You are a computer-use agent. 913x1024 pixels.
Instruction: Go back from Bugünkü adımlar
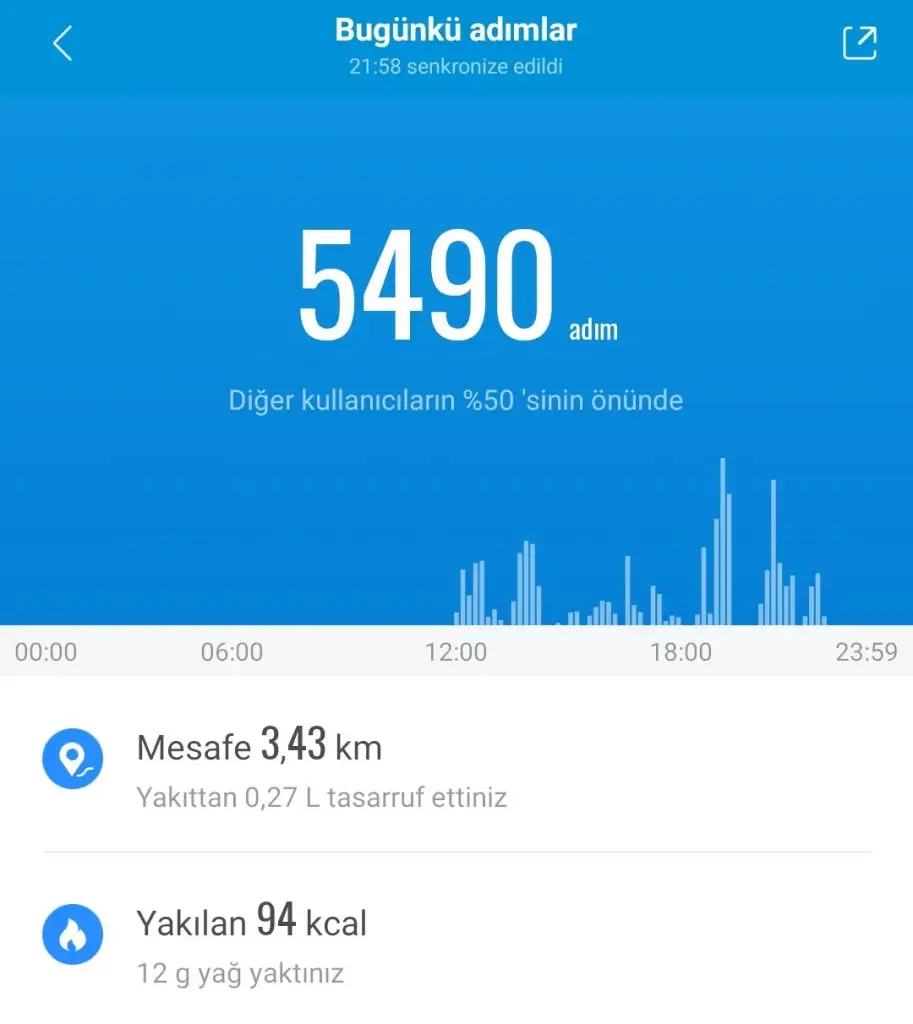(x=63, y=43)
